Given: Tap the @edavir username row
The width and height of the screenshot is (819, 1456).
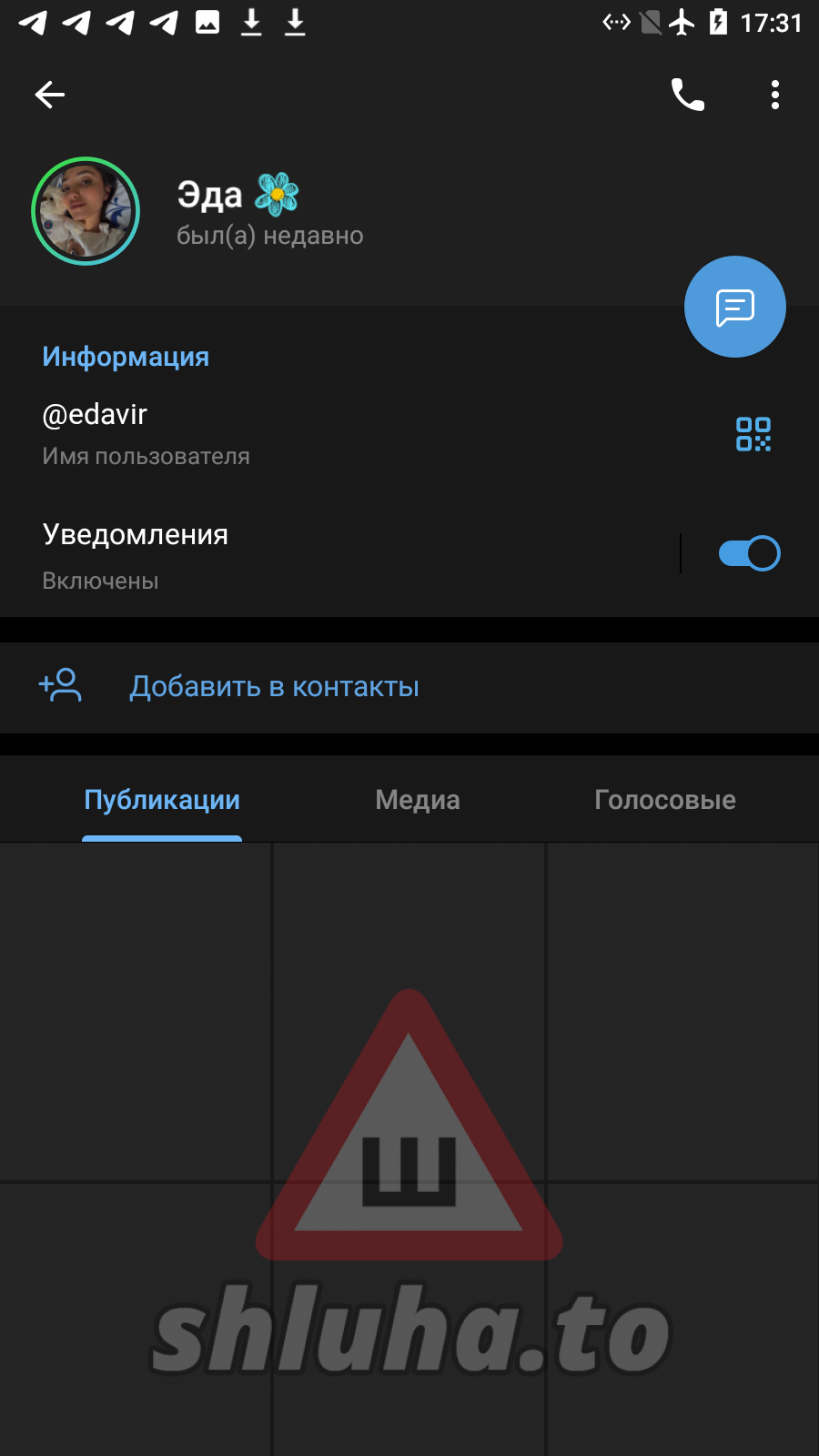Looking at the screenshot, I should point(273,433).
